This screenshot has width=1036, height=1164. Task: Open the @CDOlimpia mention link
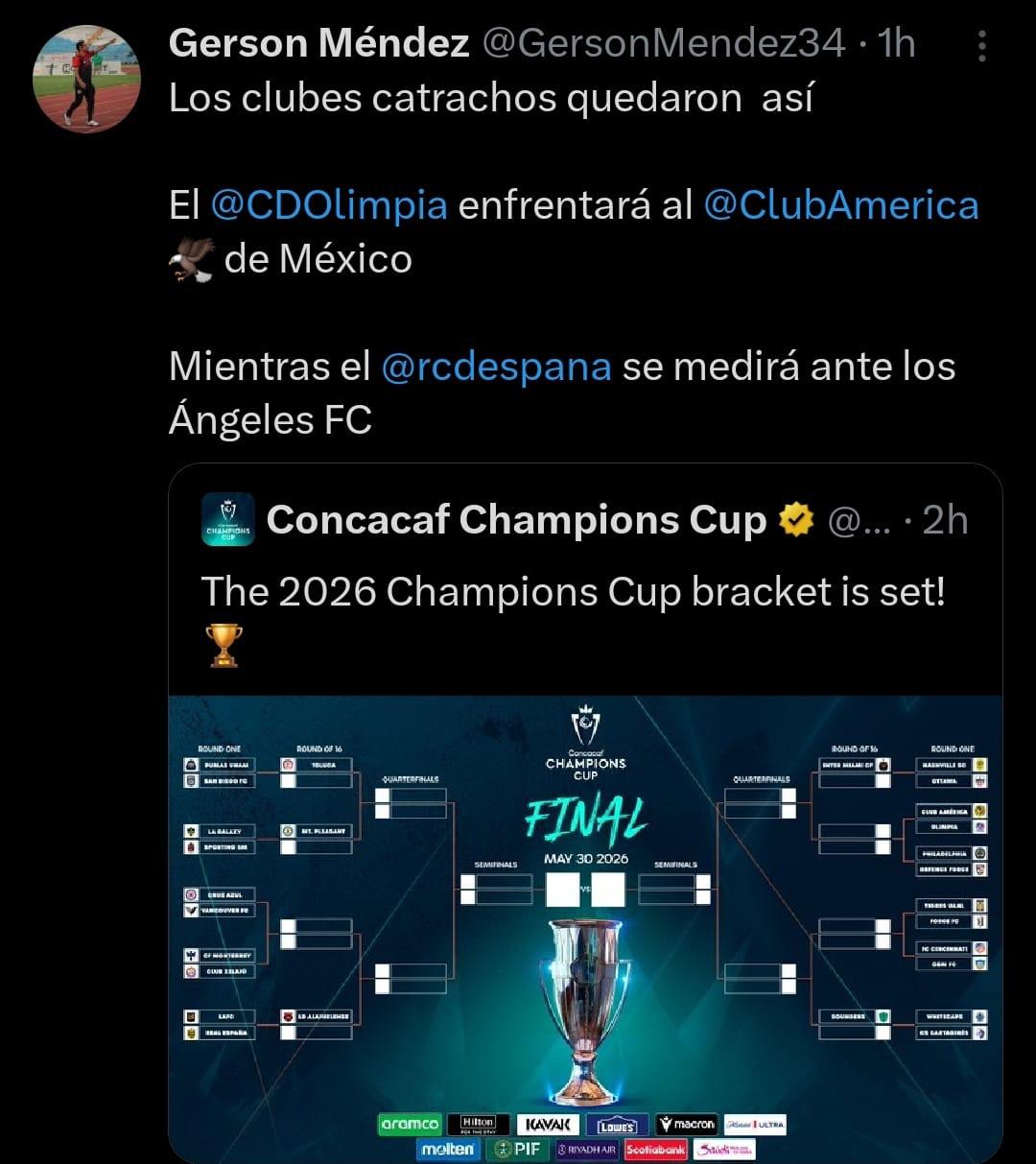(x=328, y=205)
